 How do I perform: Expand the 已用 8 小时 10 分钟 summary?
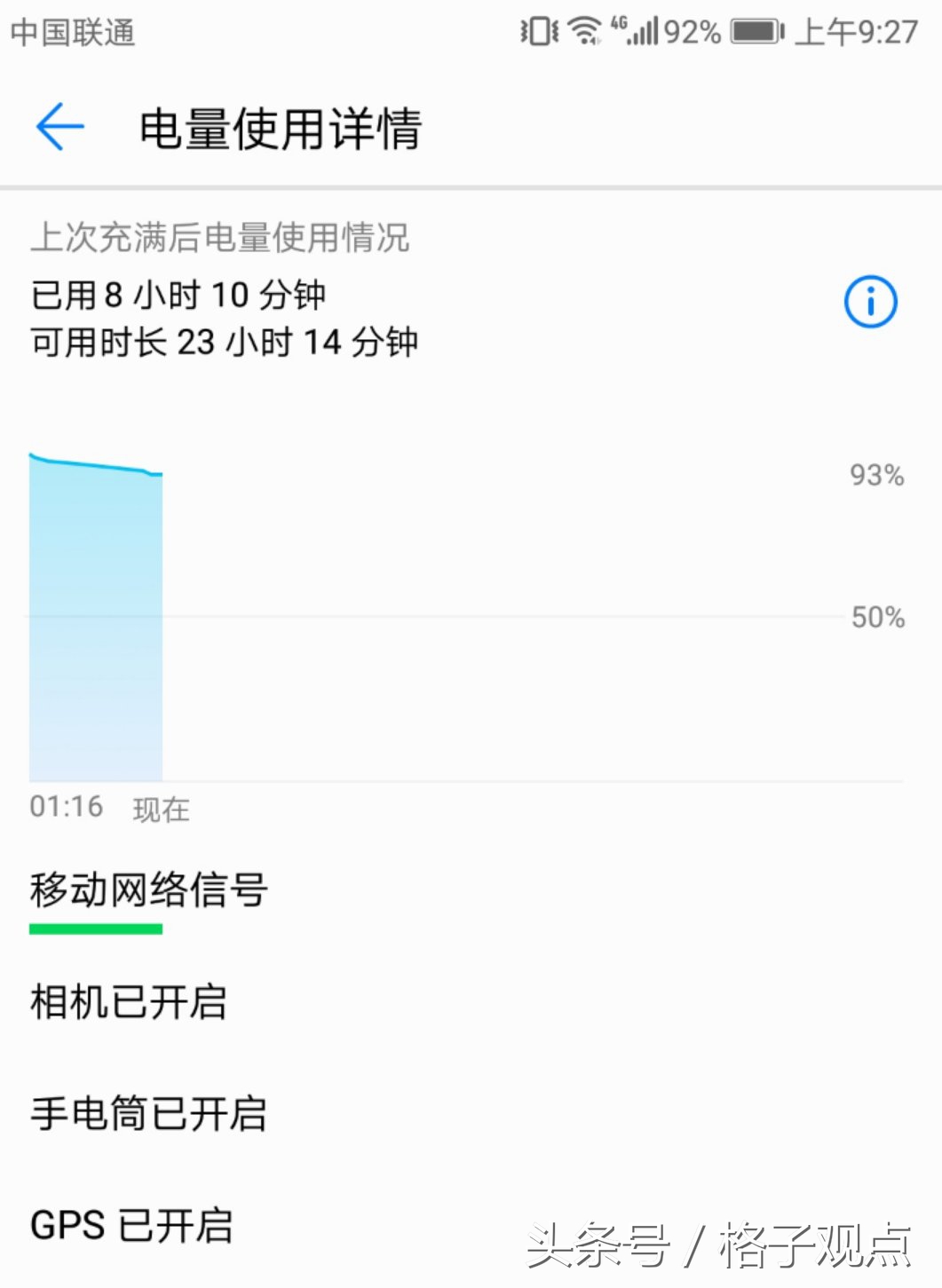[x=178, y=295]
